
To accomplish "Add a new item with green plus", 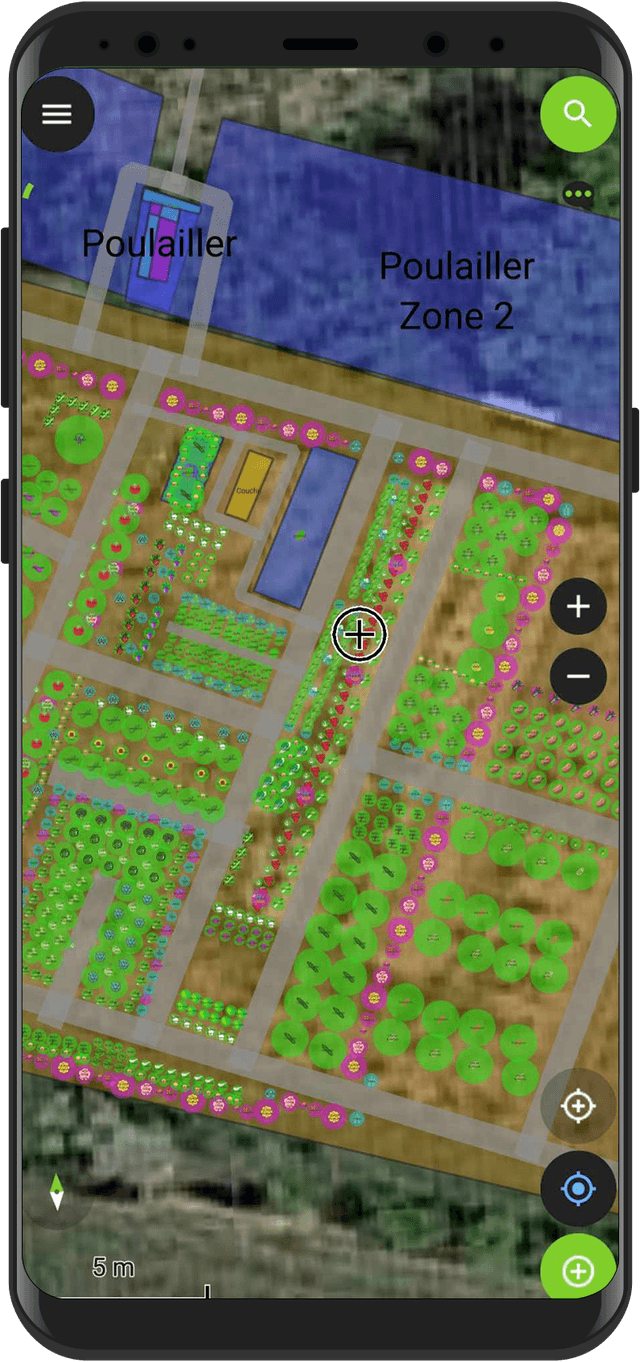I will tap(578, 1271).
